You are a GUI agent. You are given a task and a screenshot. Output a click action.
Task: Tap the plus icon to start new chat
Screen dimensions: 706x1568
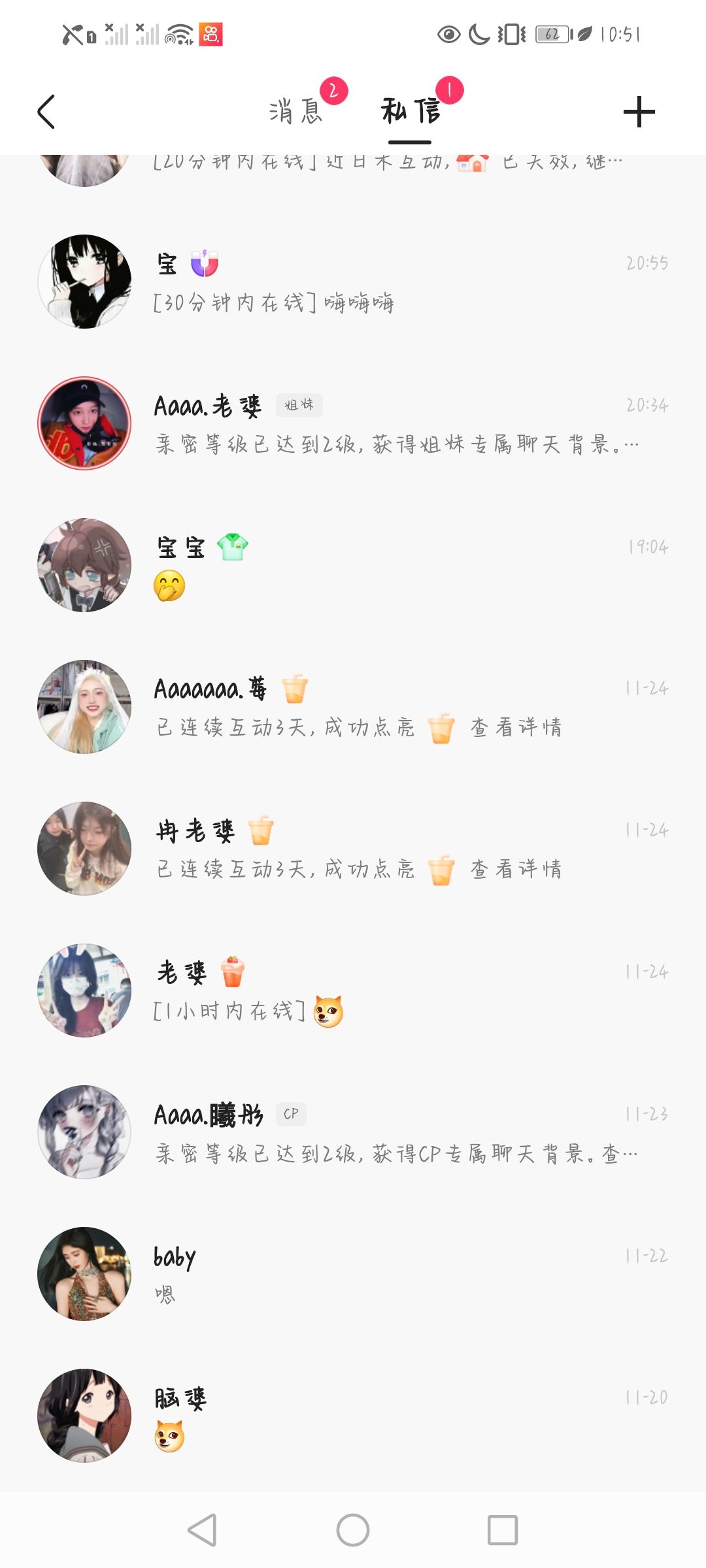click(639, 112)
